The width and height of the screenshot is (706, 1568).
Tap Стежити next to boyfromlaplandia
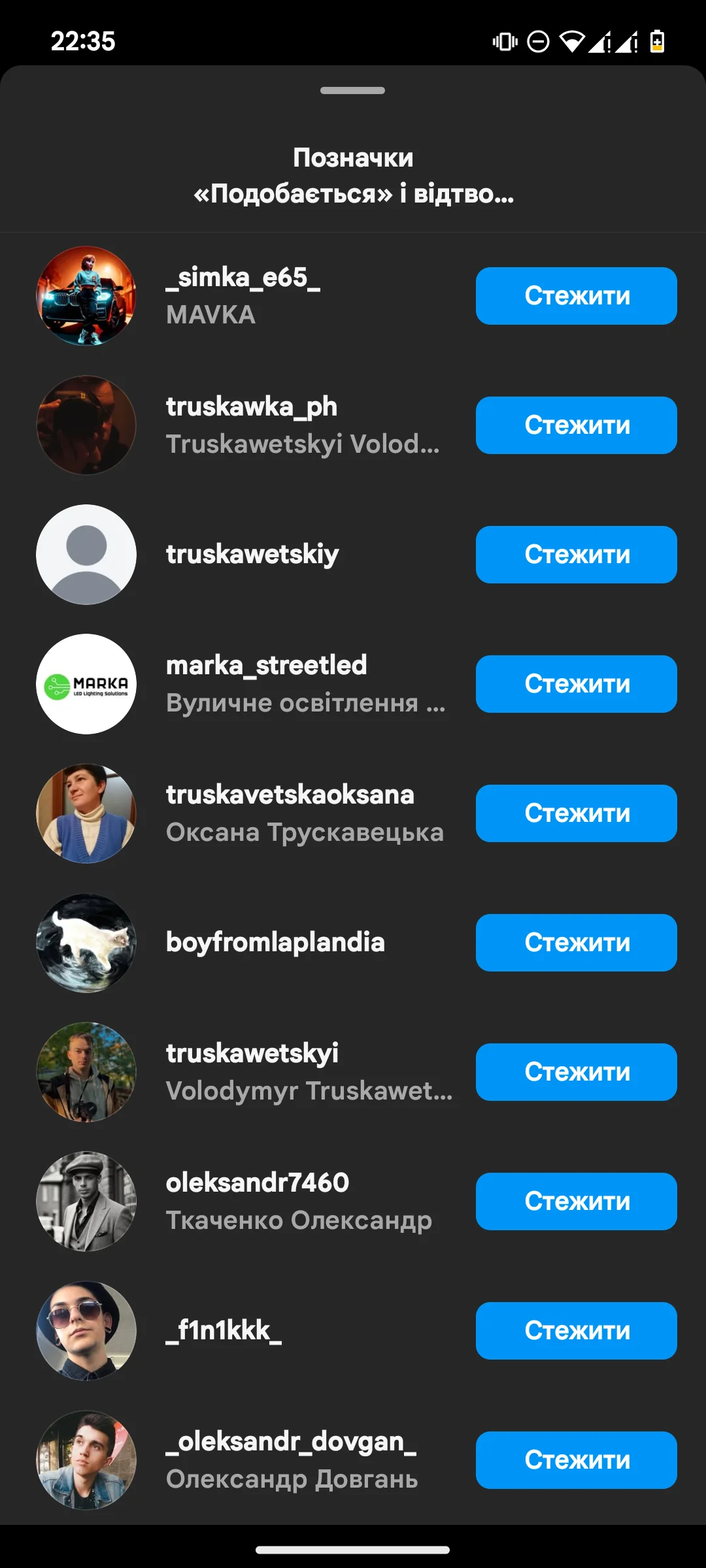(576, 943)
